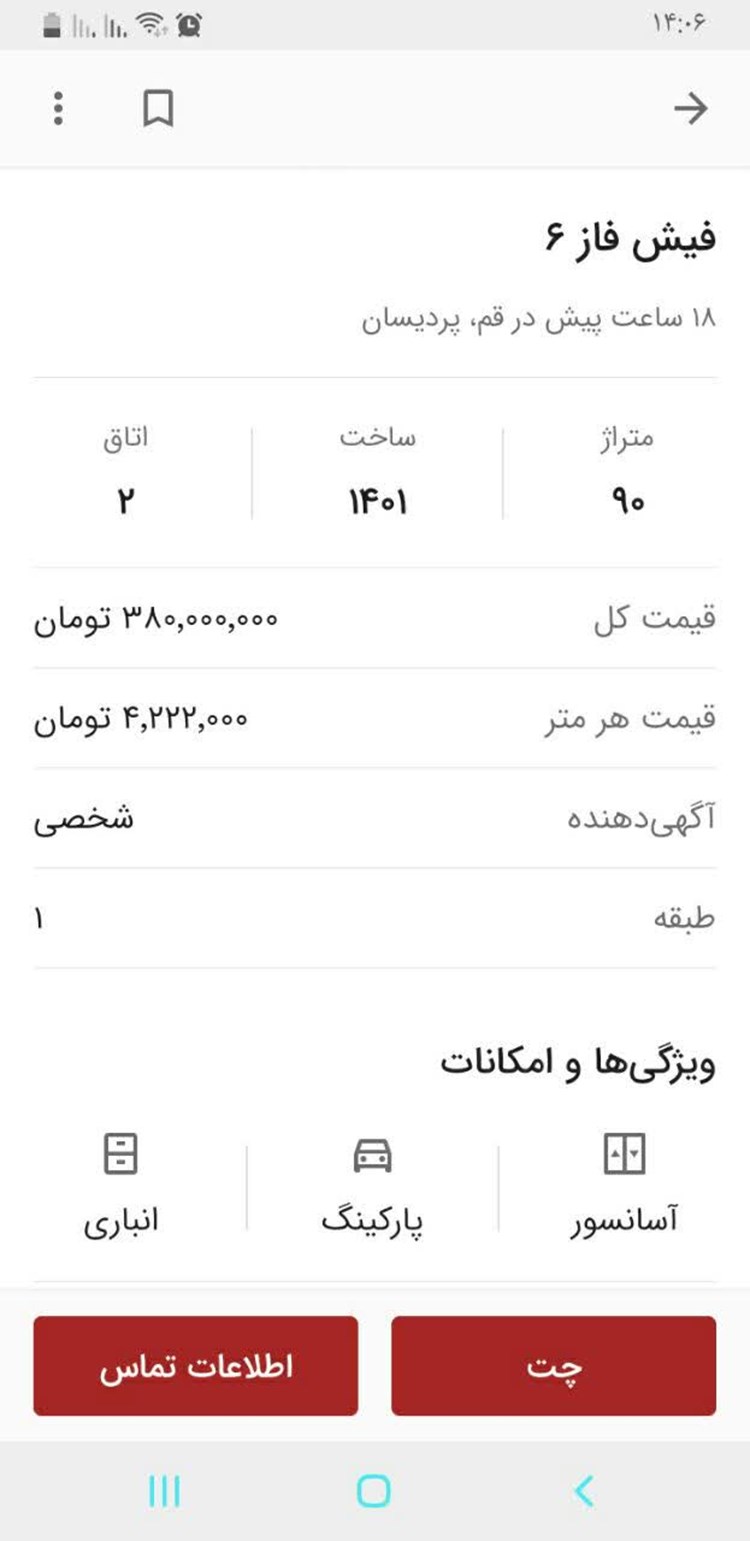Tap the system back button
The height and width of the screenshot is (1541, 750).
(585, 1491)
